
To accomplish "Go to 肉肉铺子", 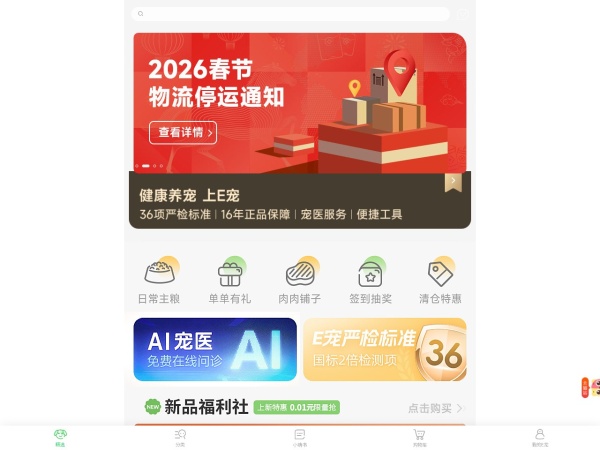I will click(x=300, y=281).
